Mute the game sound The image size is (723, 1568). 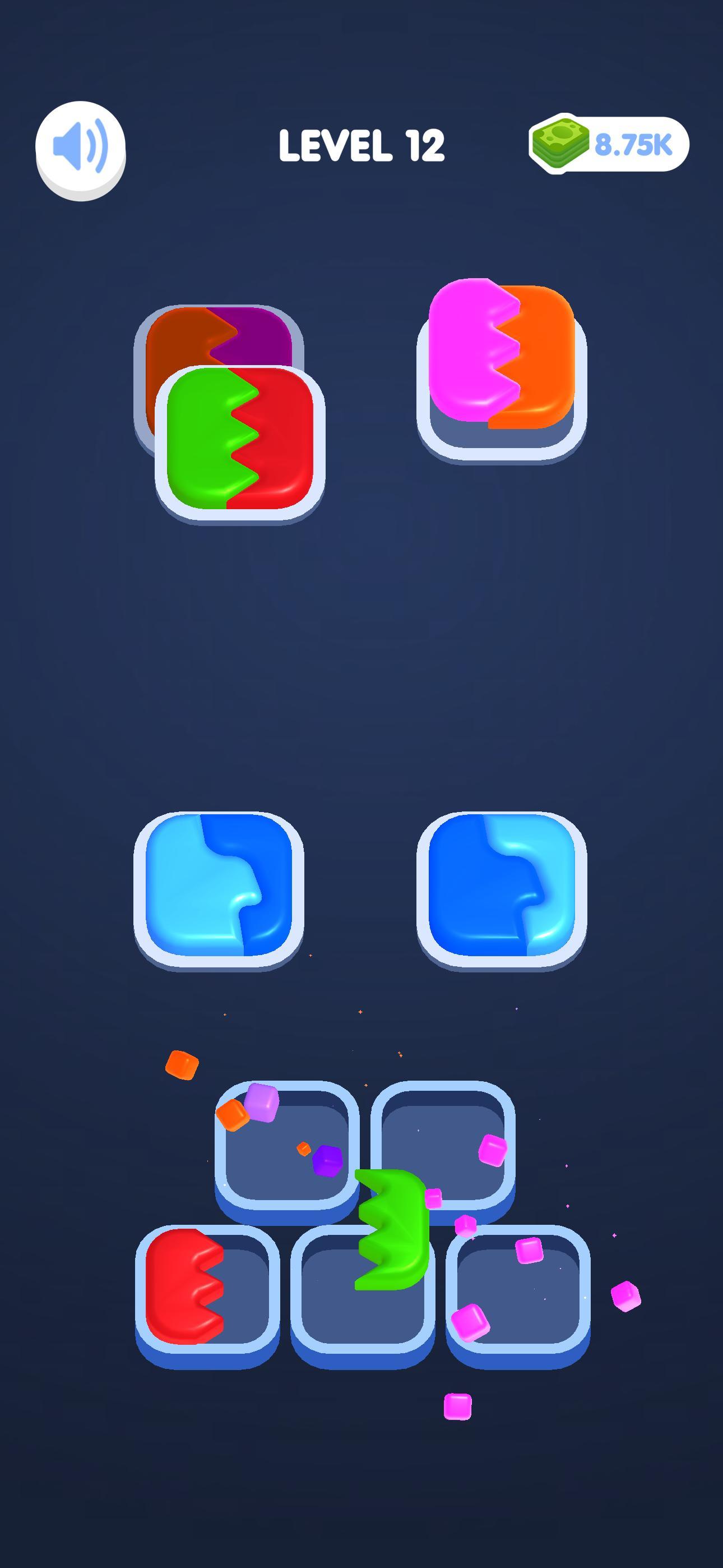80,148
